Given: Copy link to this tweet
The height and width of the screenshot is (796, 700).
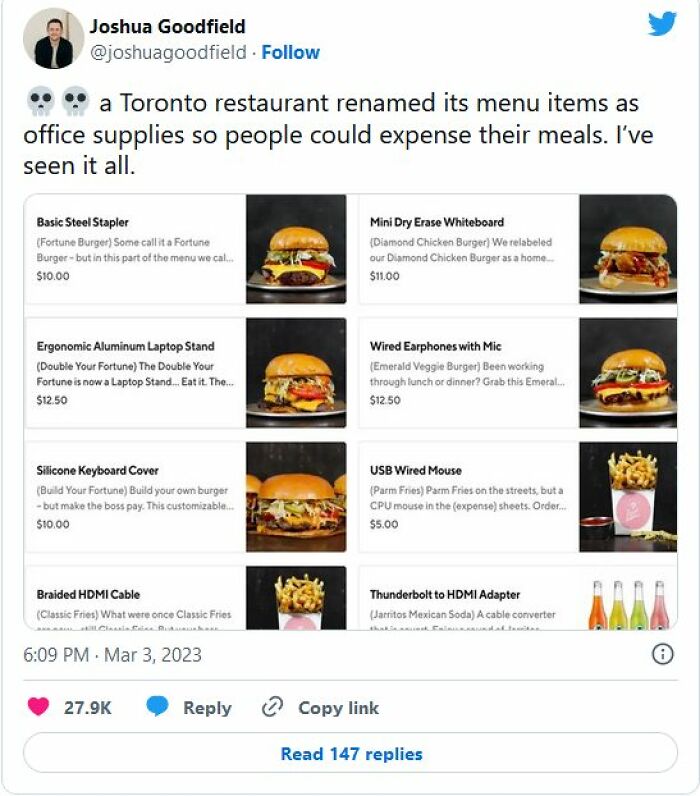Looking at the screenshot, I should [x=320, y=708].
